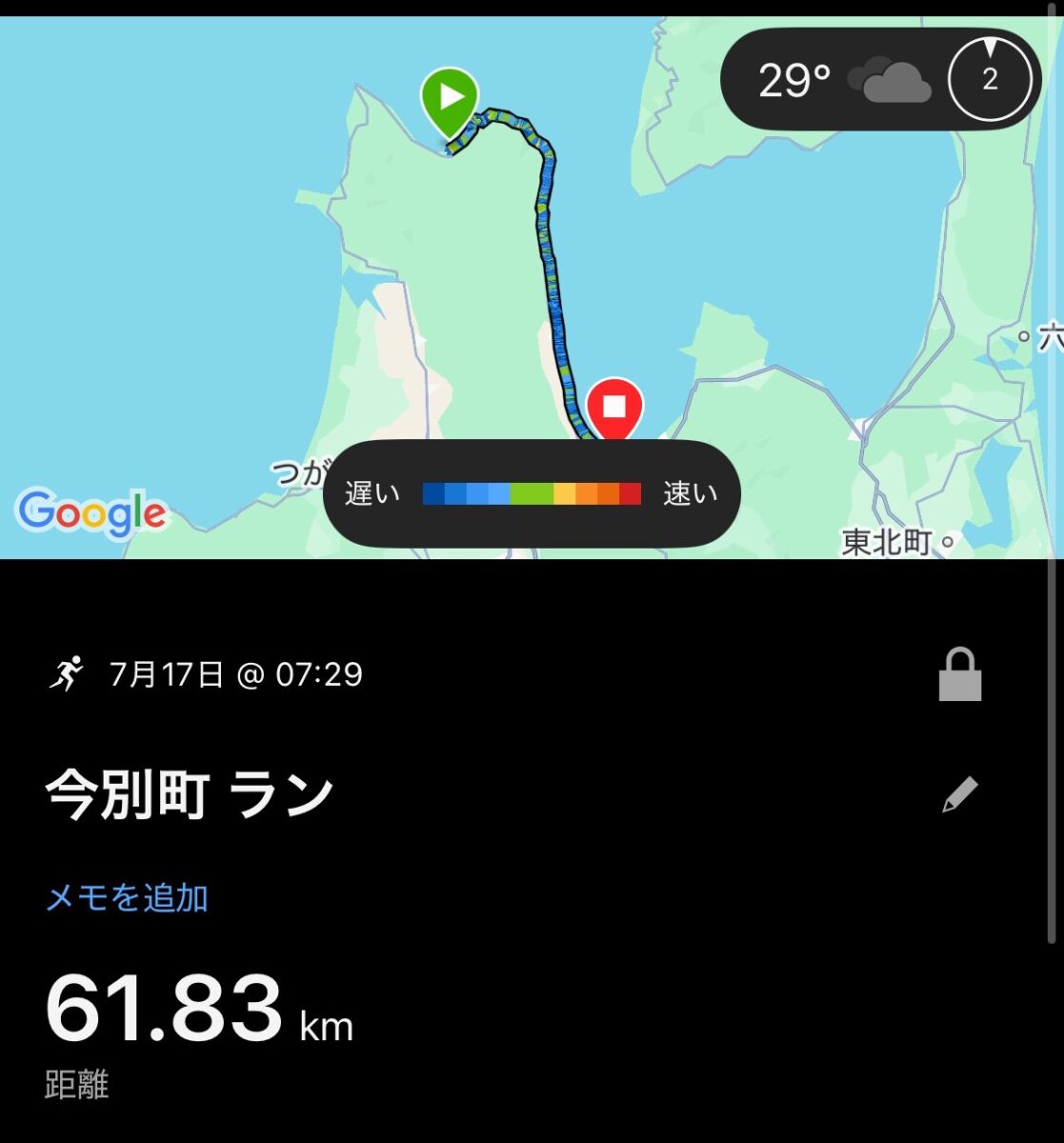This screenshot has height=1143, width=1064.
Task: Edit the activity name 今別町 ラン
Action: tap(959, 794)
